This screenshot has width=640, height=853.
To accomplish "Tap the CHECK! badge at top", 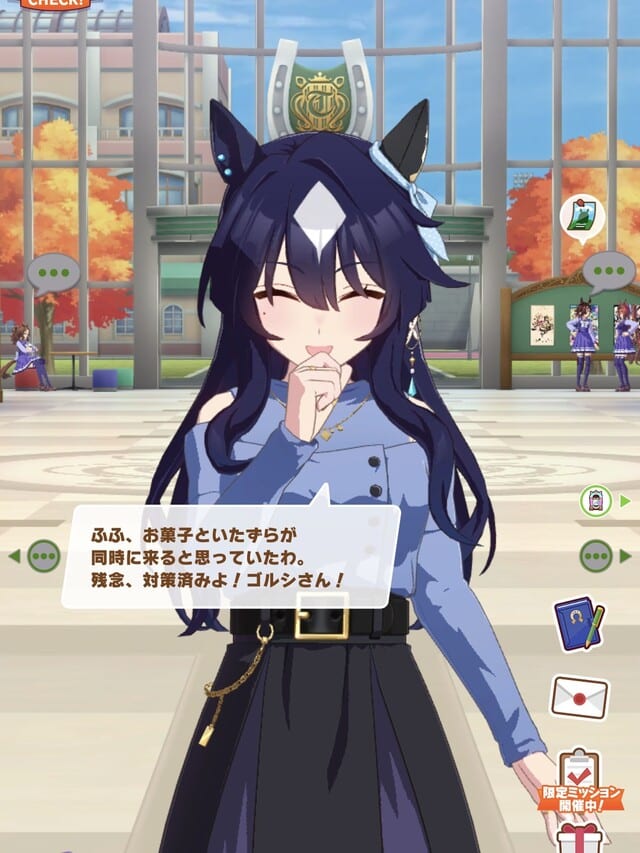I will [47, 3].
